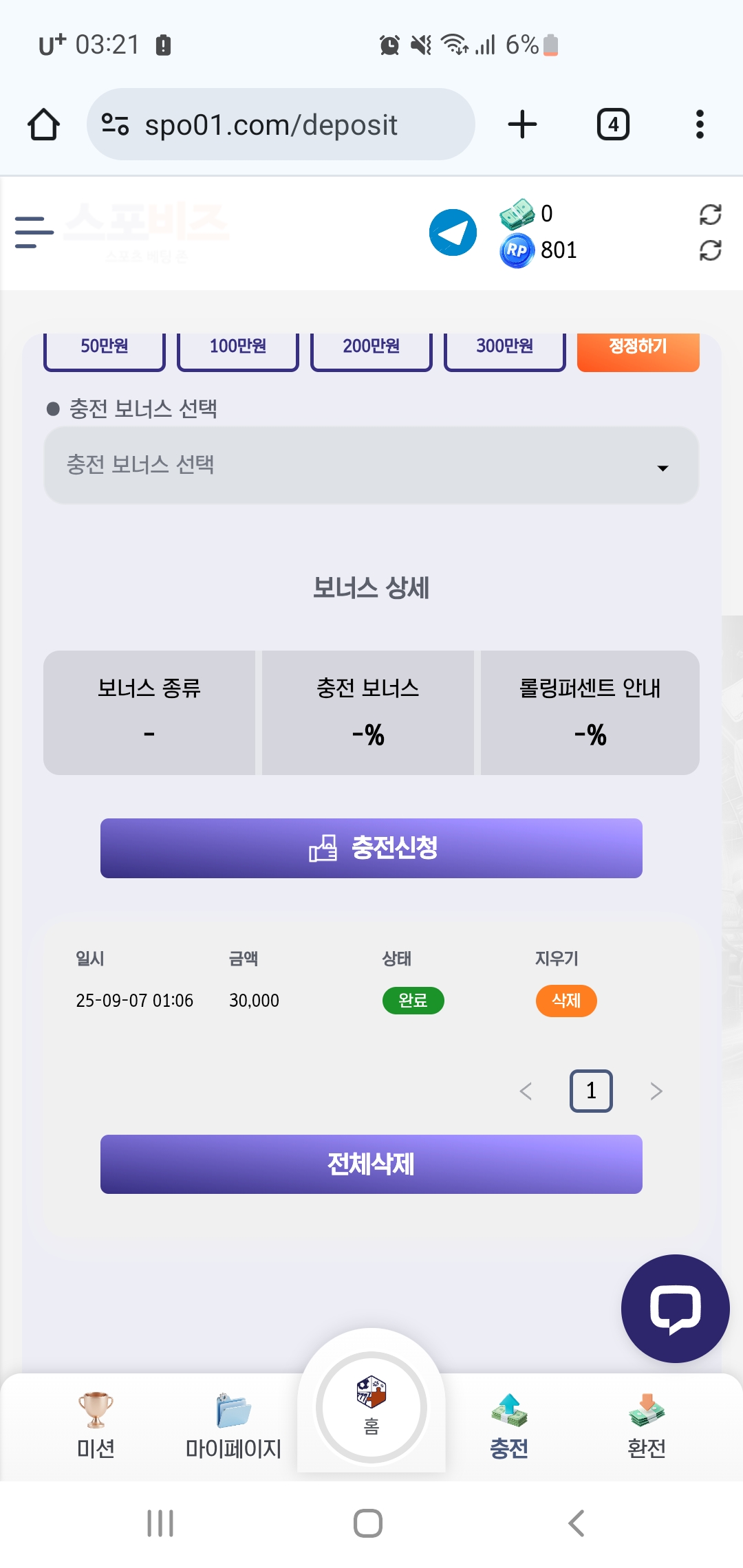This screenshot has height=1568, width=743.
Task: Open the hamburger drawer menu
Action: pos(34,232)
